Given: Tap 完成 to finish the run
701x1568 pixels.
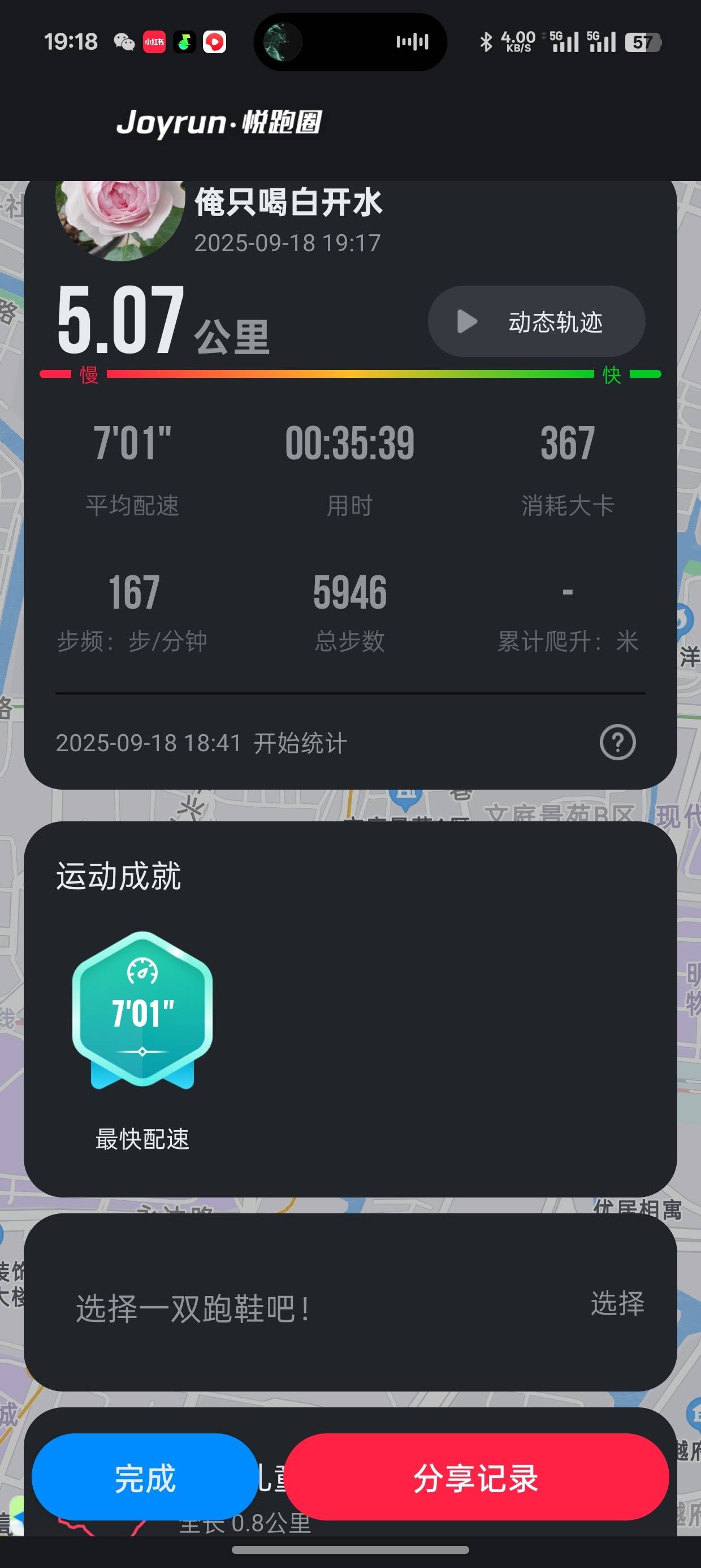Looking at the screenshot, I should point(145,1477).
